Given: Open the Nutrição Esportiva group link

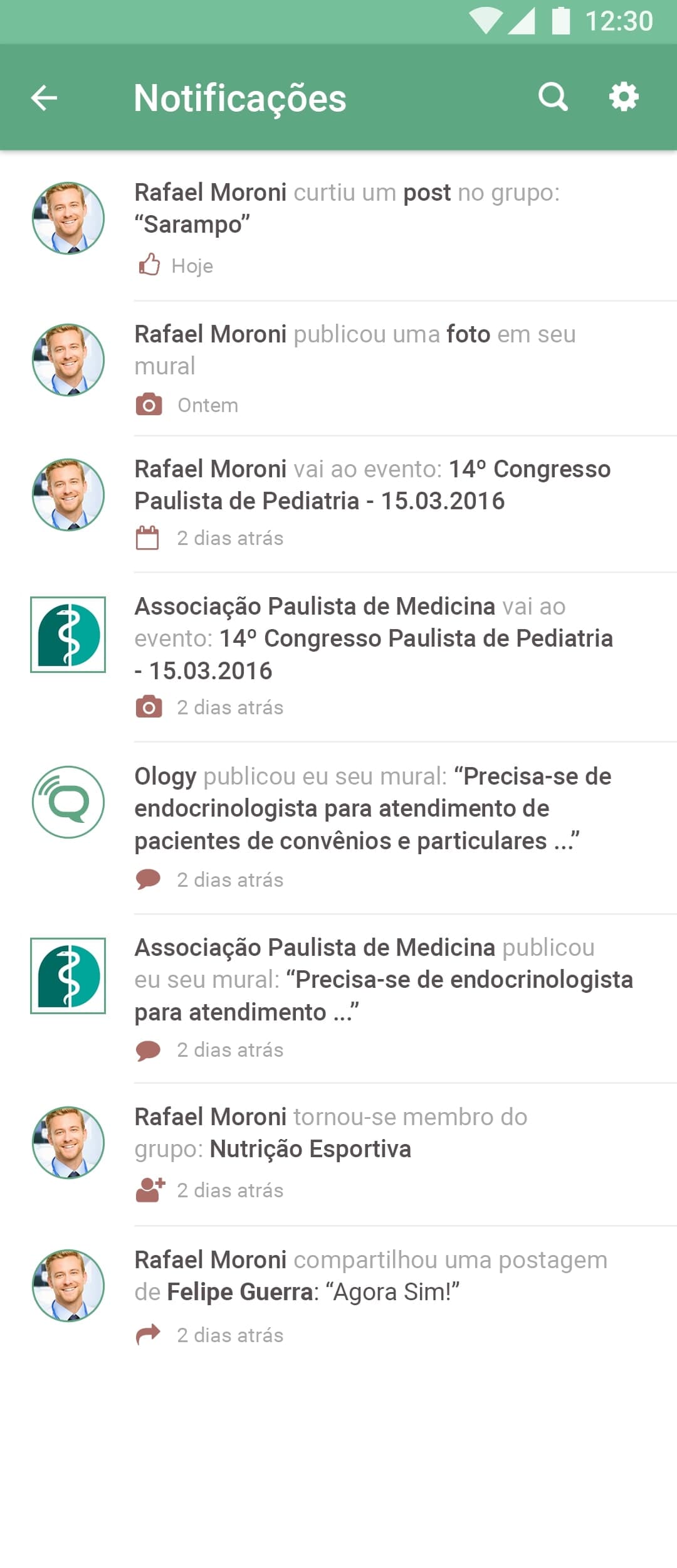Looking at the screenshot, I should [x=310, y=1148].
